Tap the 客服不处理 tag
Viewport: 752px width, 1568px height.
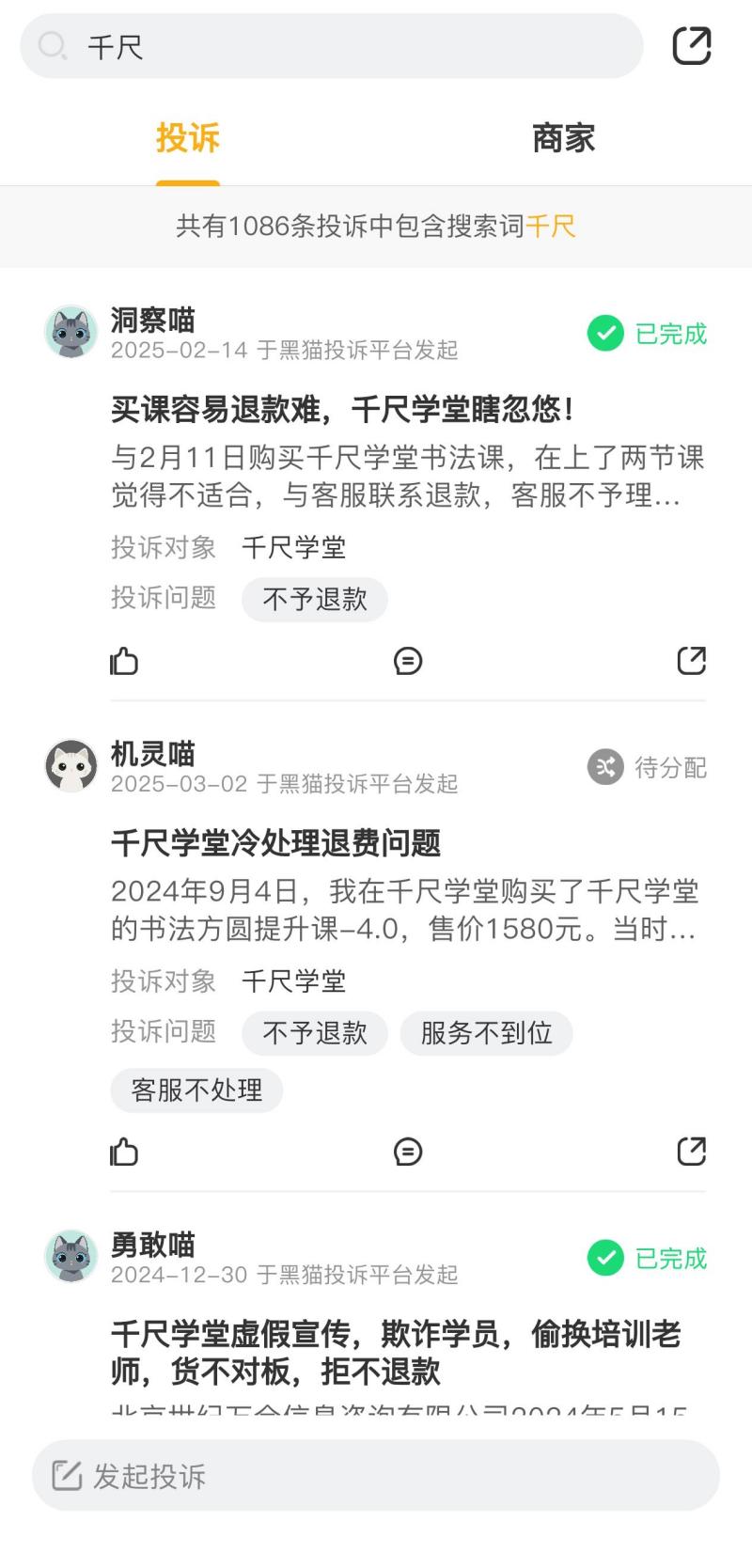click(x=196, y=1090)
